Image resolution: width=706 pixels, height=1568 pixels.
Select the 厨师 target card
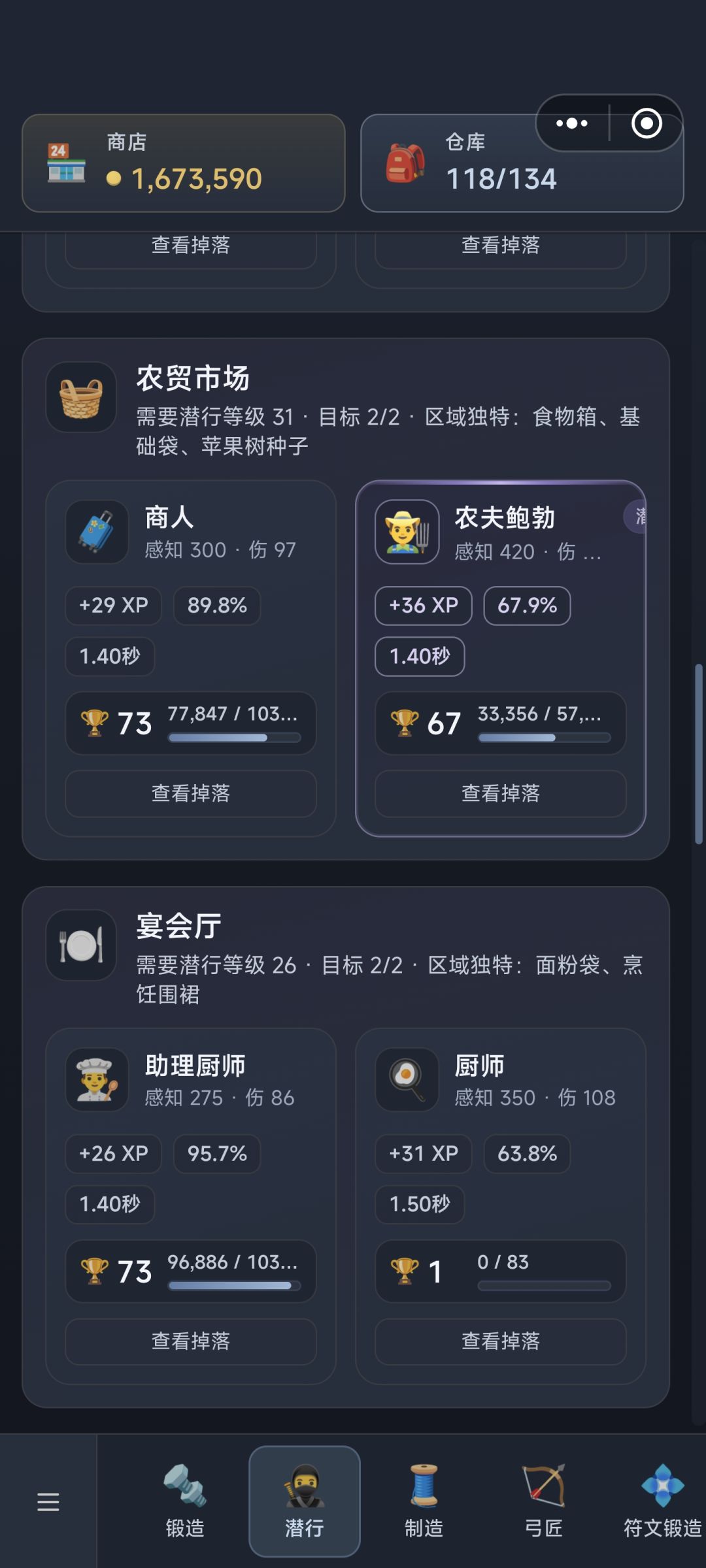501,1207
